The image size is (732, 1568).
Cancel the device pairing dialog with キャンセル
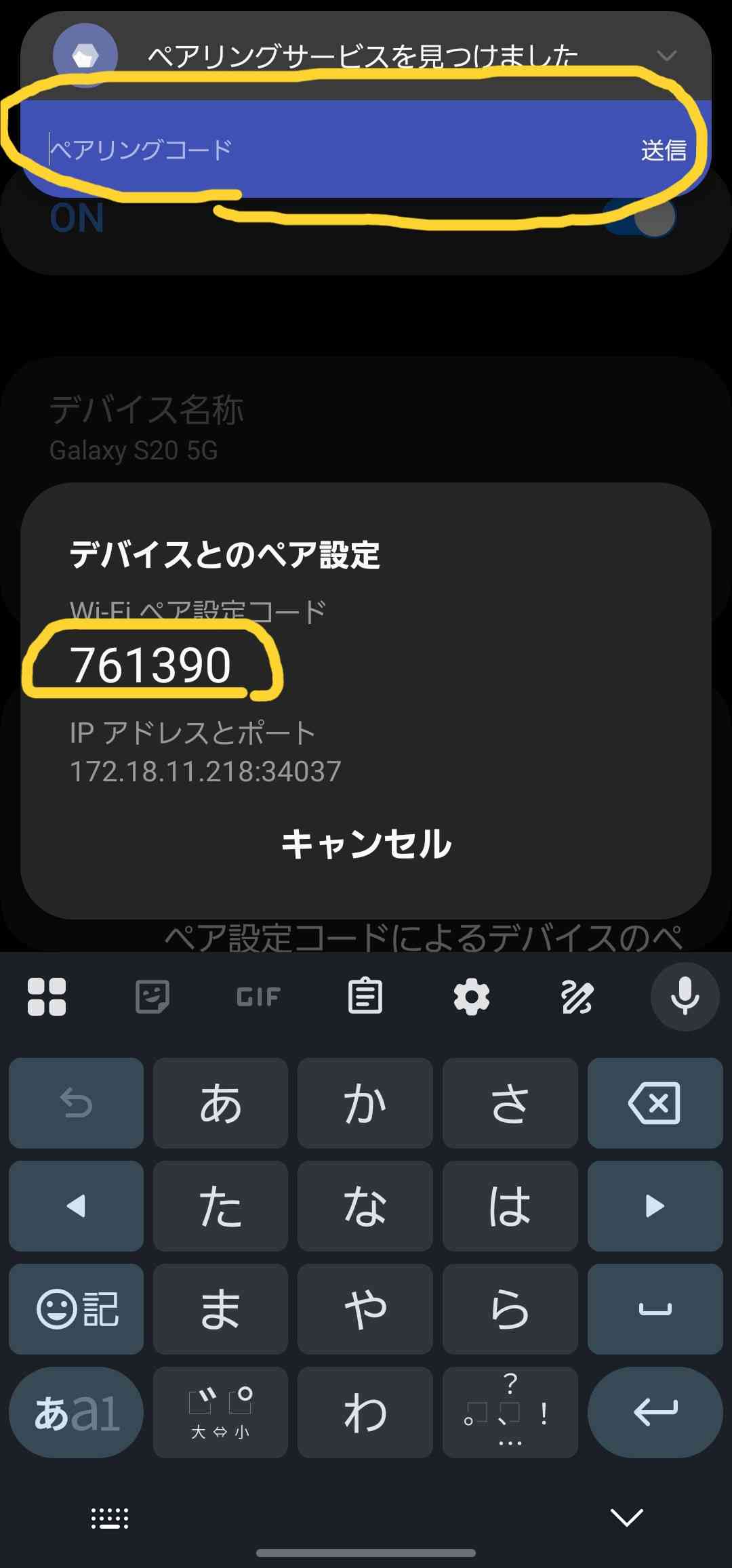[x=366, y=844]
